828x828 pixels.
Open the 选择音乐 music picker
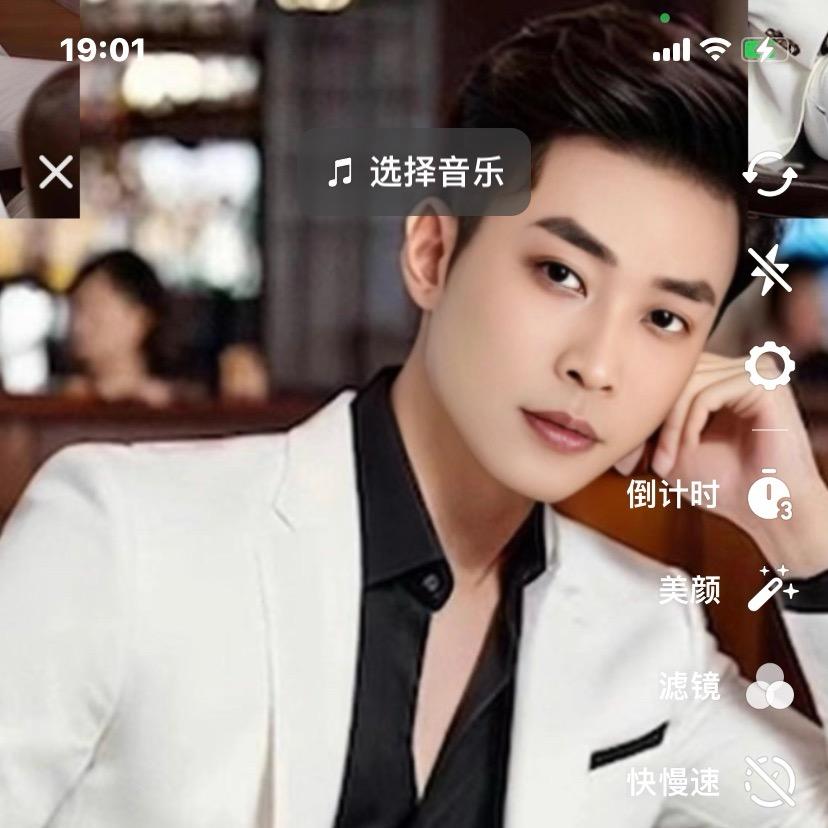tap(414, 172)
